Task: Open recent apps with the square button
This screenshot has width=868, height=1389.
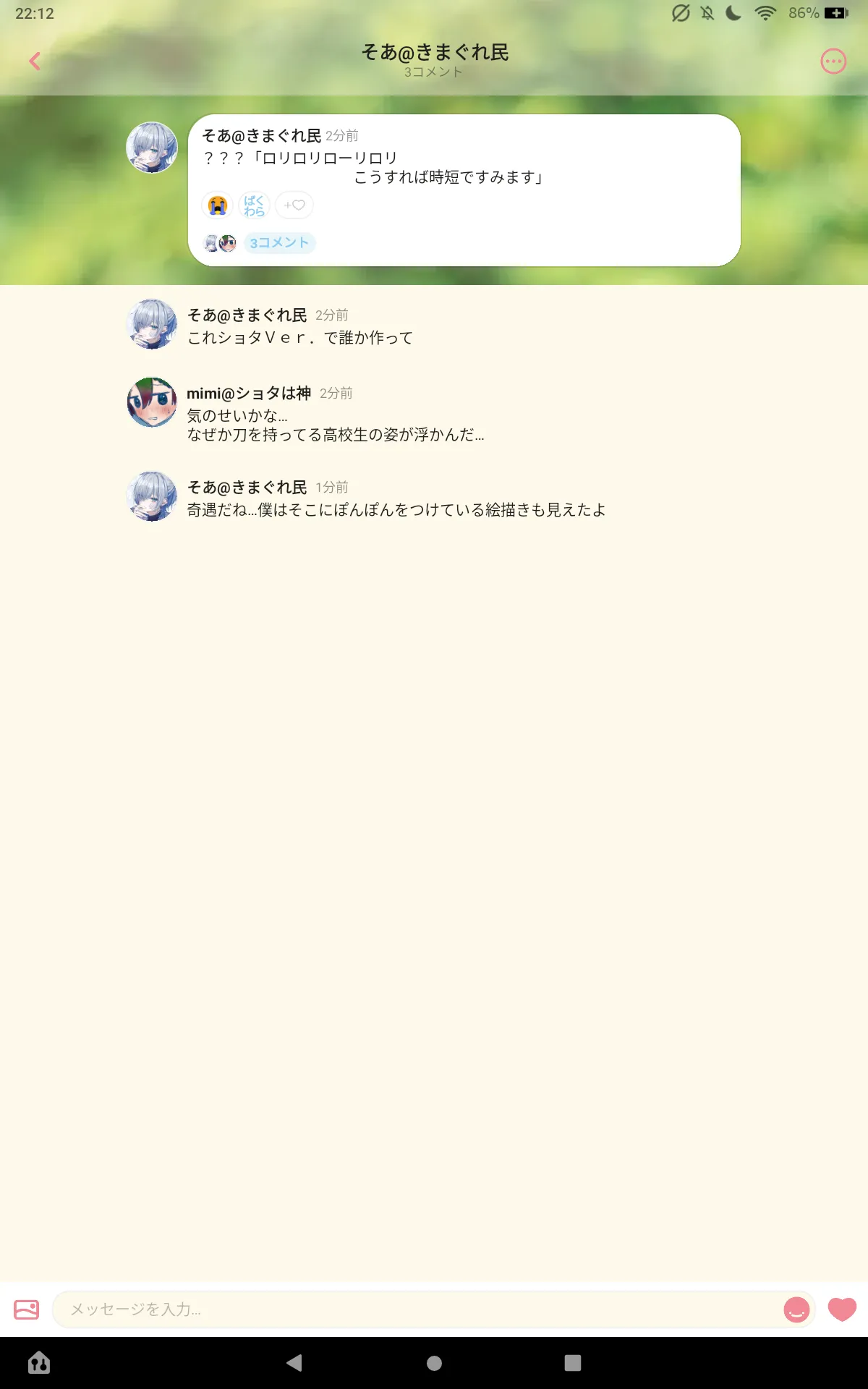Action: pos(573,1363)
